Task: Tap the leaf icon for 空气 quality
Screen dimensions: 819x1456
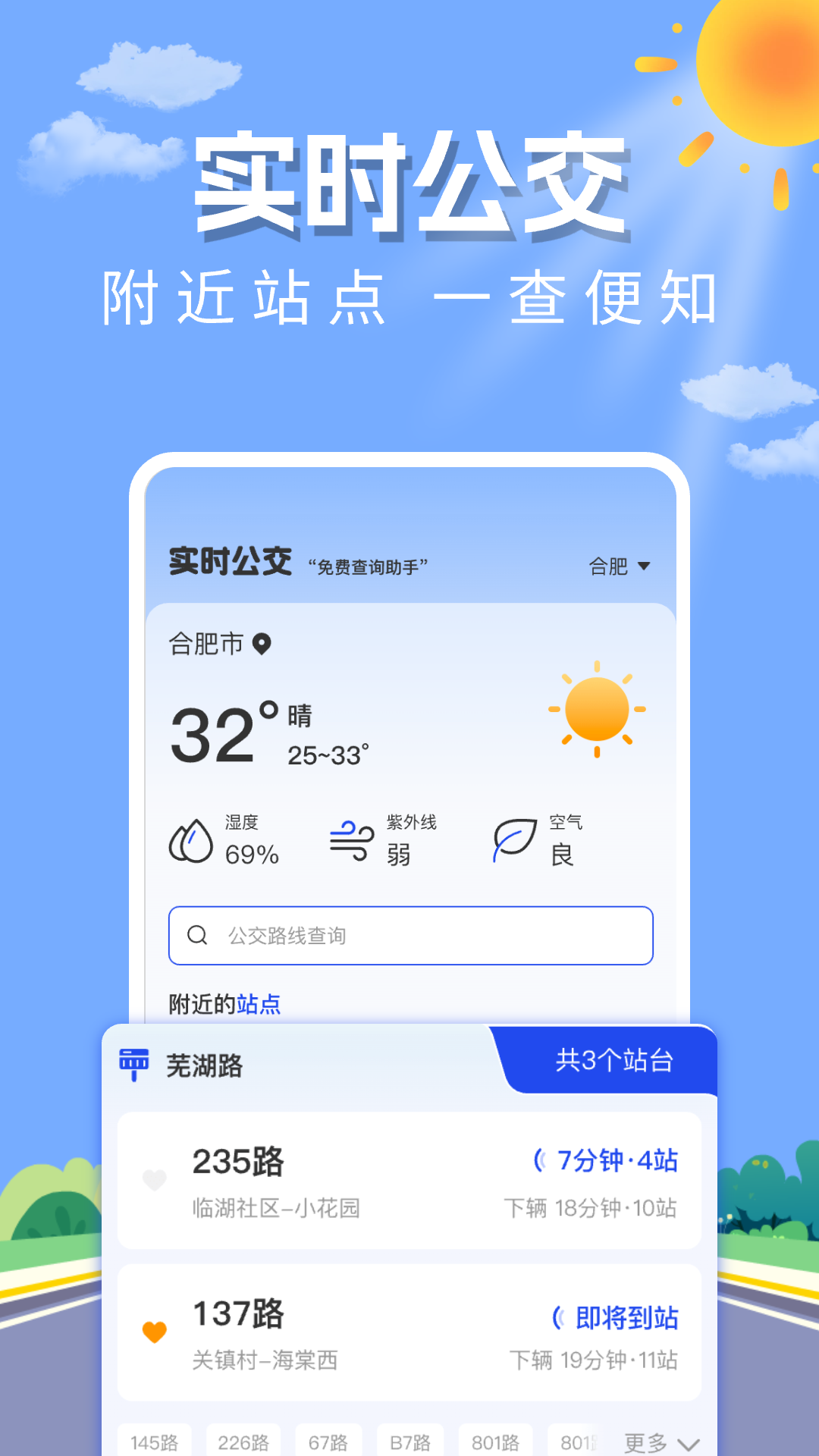Action: point(518,842)
